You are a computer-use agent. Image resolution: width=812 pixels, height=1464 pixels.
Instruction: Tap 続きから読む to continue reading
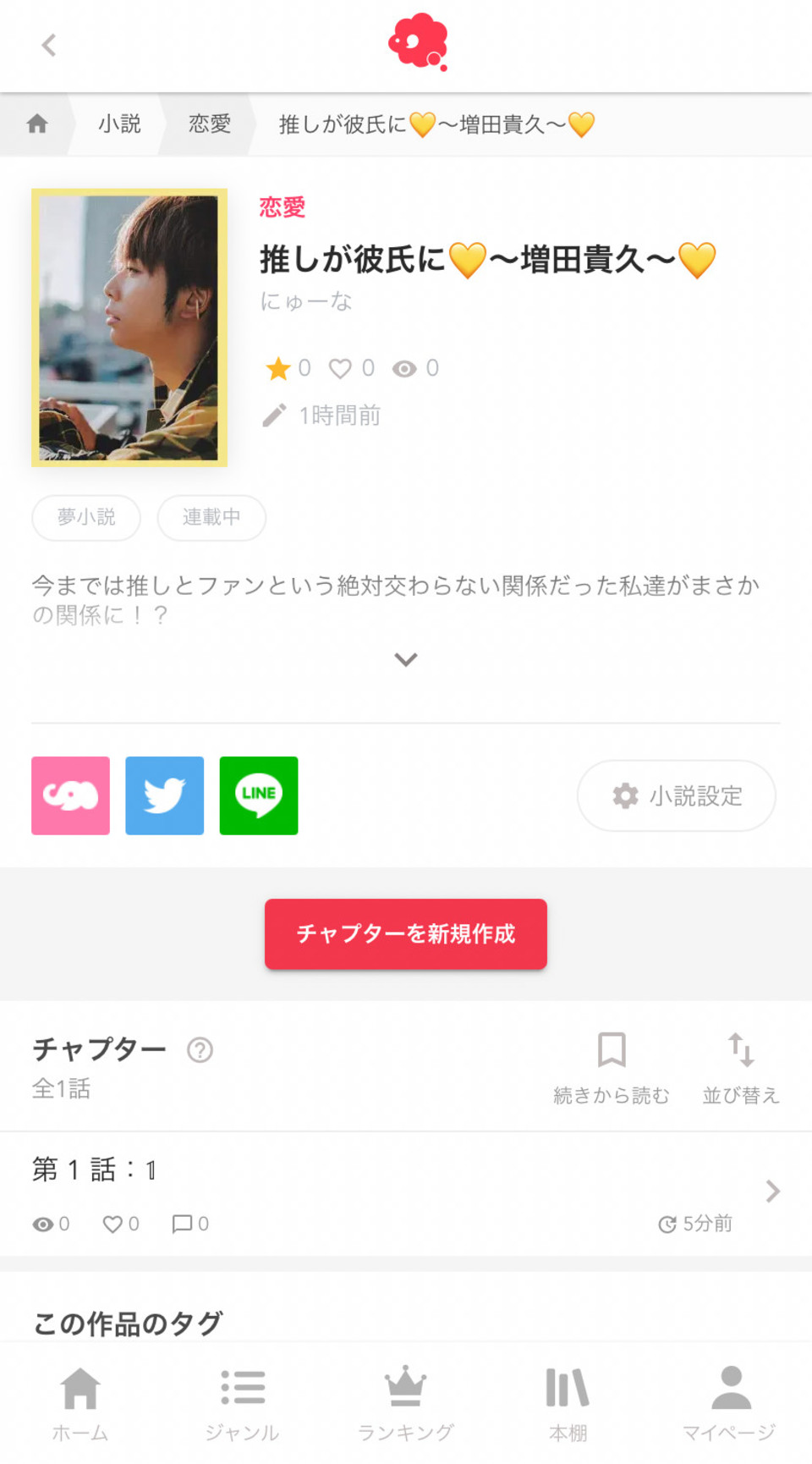(611, 1068)
